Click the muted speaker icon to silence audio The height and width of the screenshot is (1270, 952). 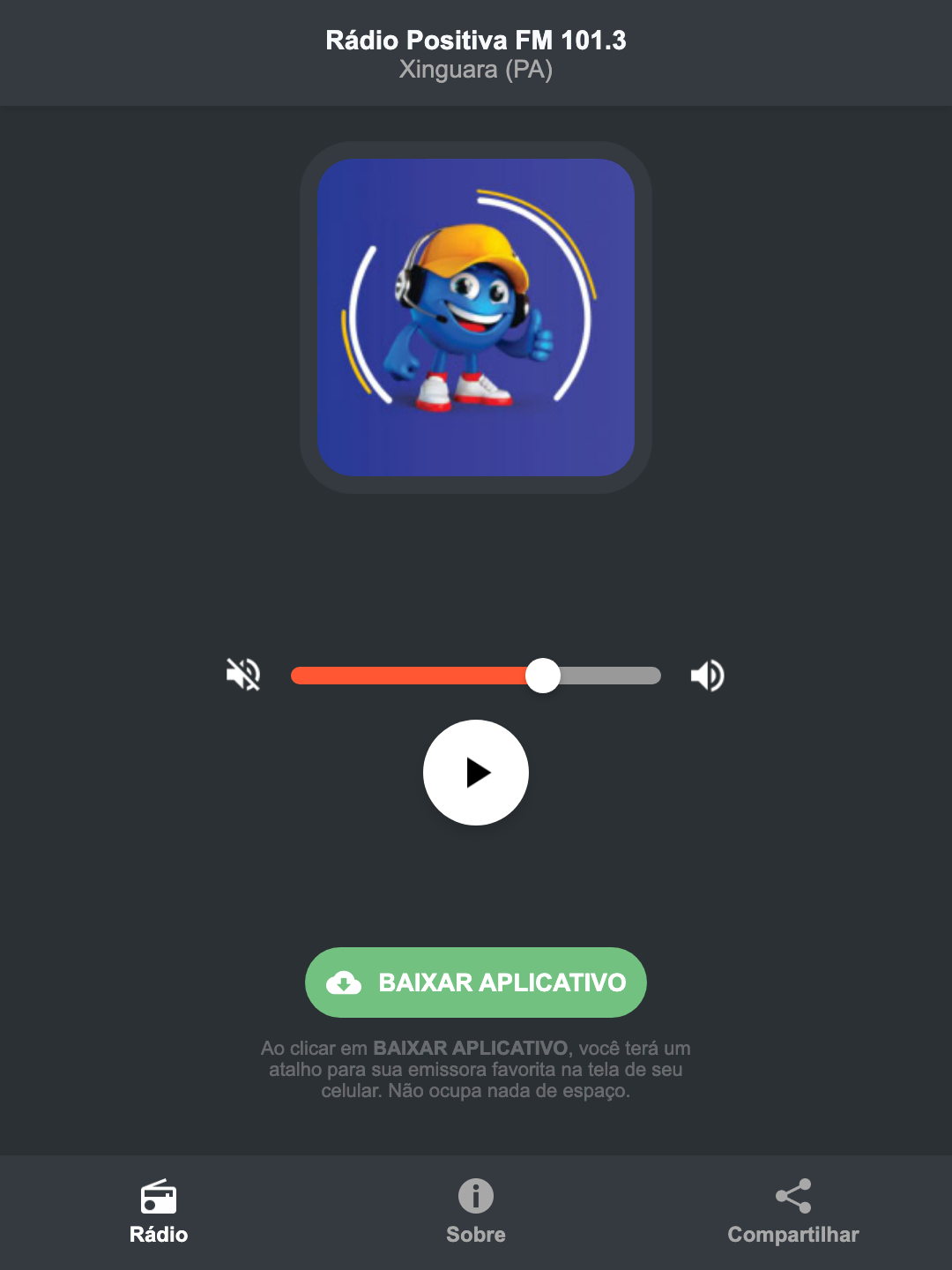pos(244,675)
